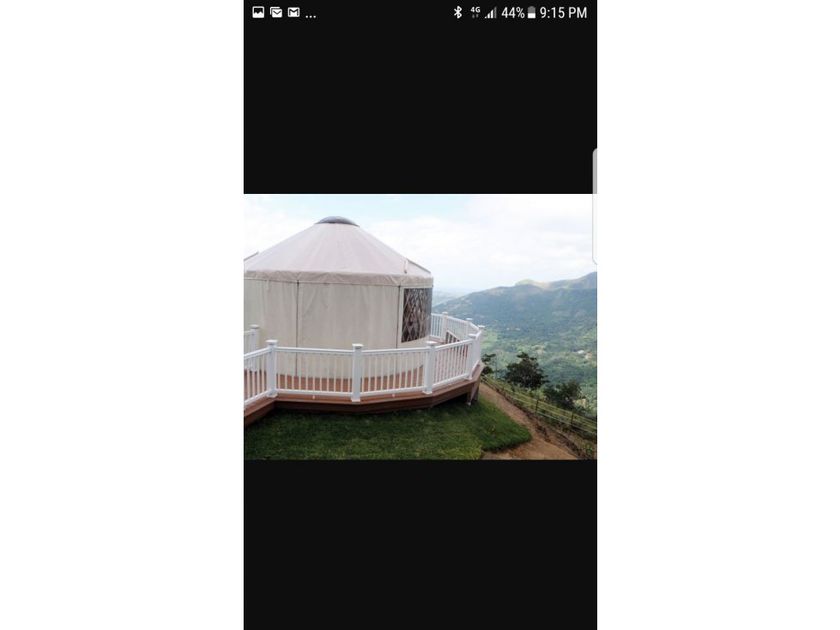Tap the yurt photo to reveal viewer controls
840x630 pixels.
pyautogui.click(x=420, y=327)
